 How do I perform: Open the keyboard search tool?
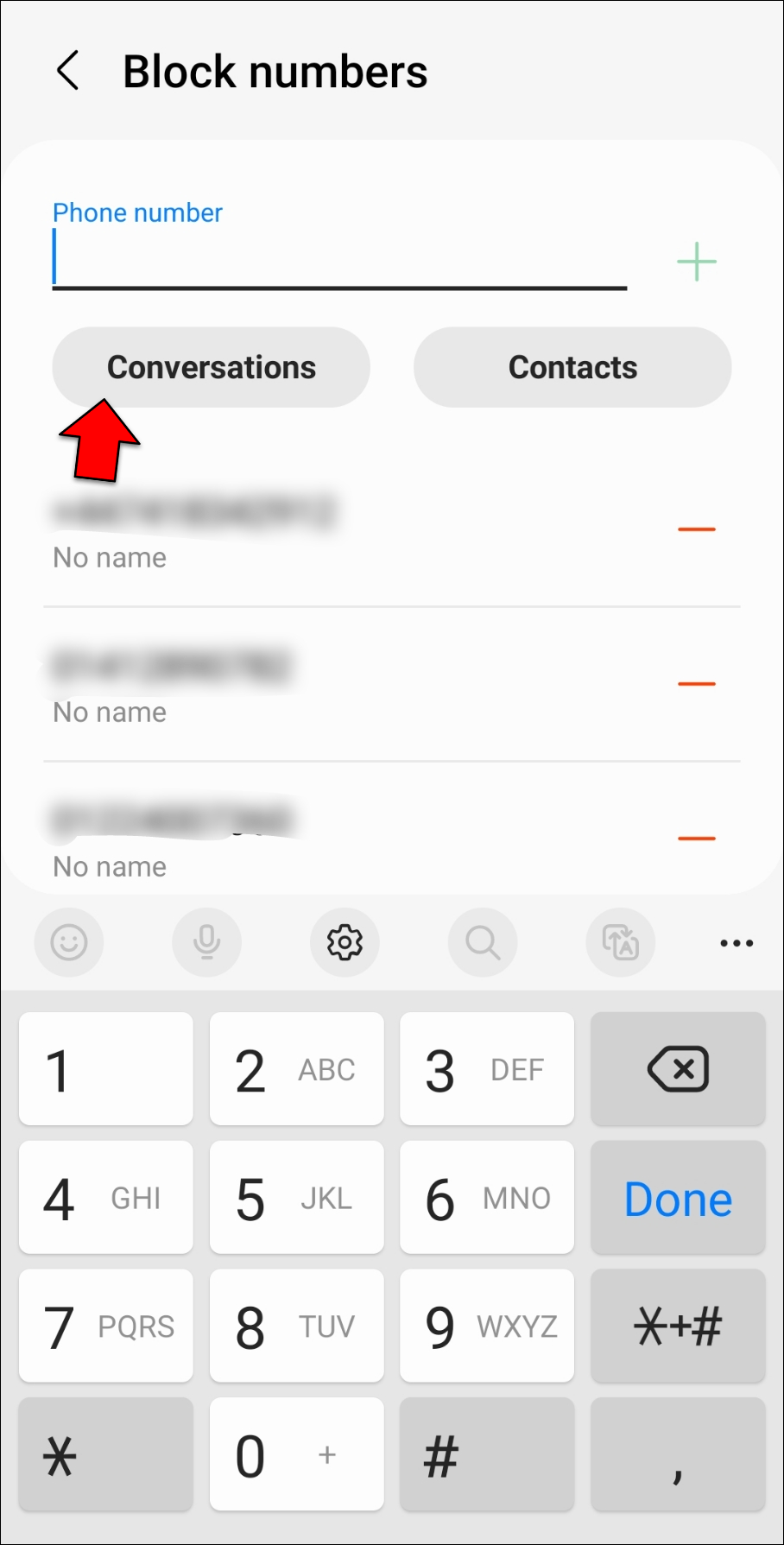pos(483,942)
